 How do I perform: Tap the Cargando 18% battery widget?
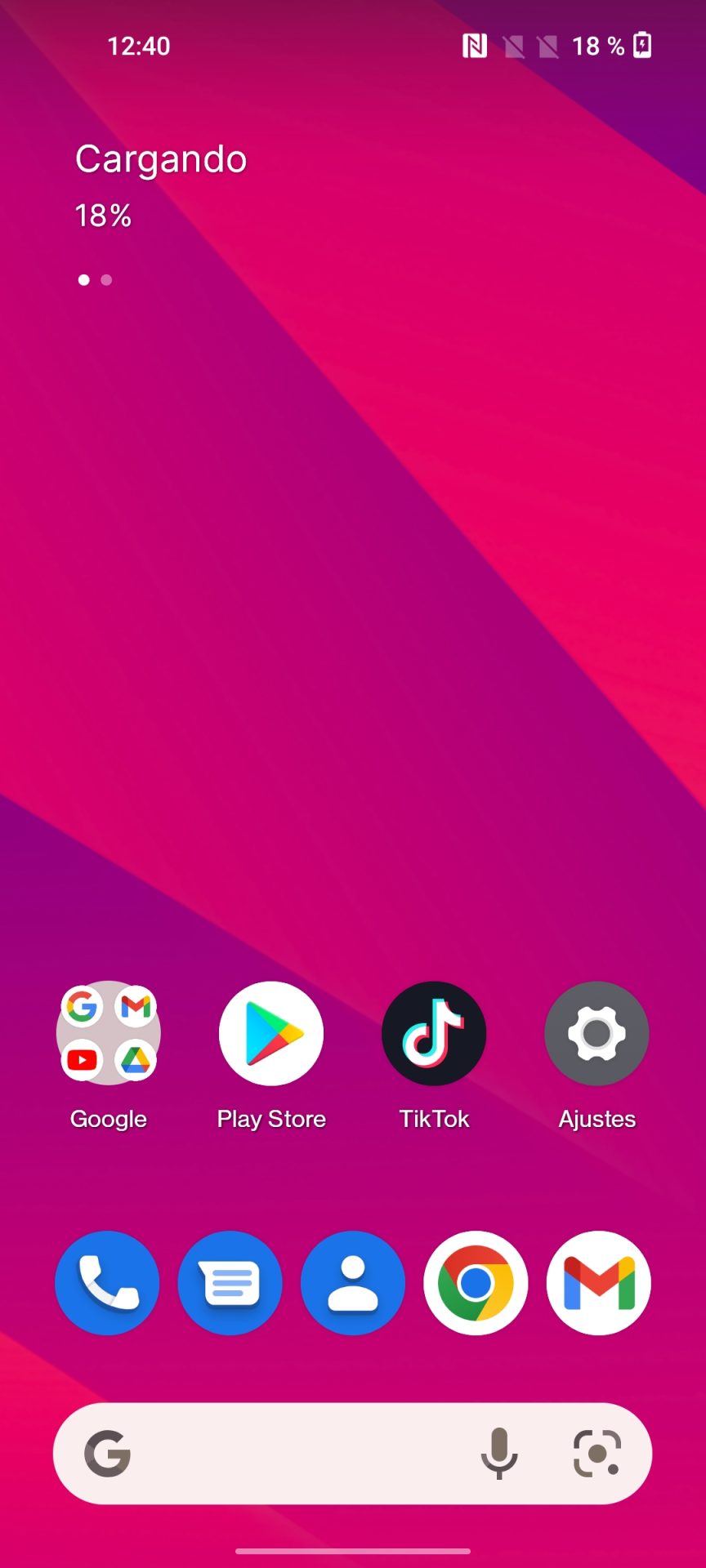(161, 185)
